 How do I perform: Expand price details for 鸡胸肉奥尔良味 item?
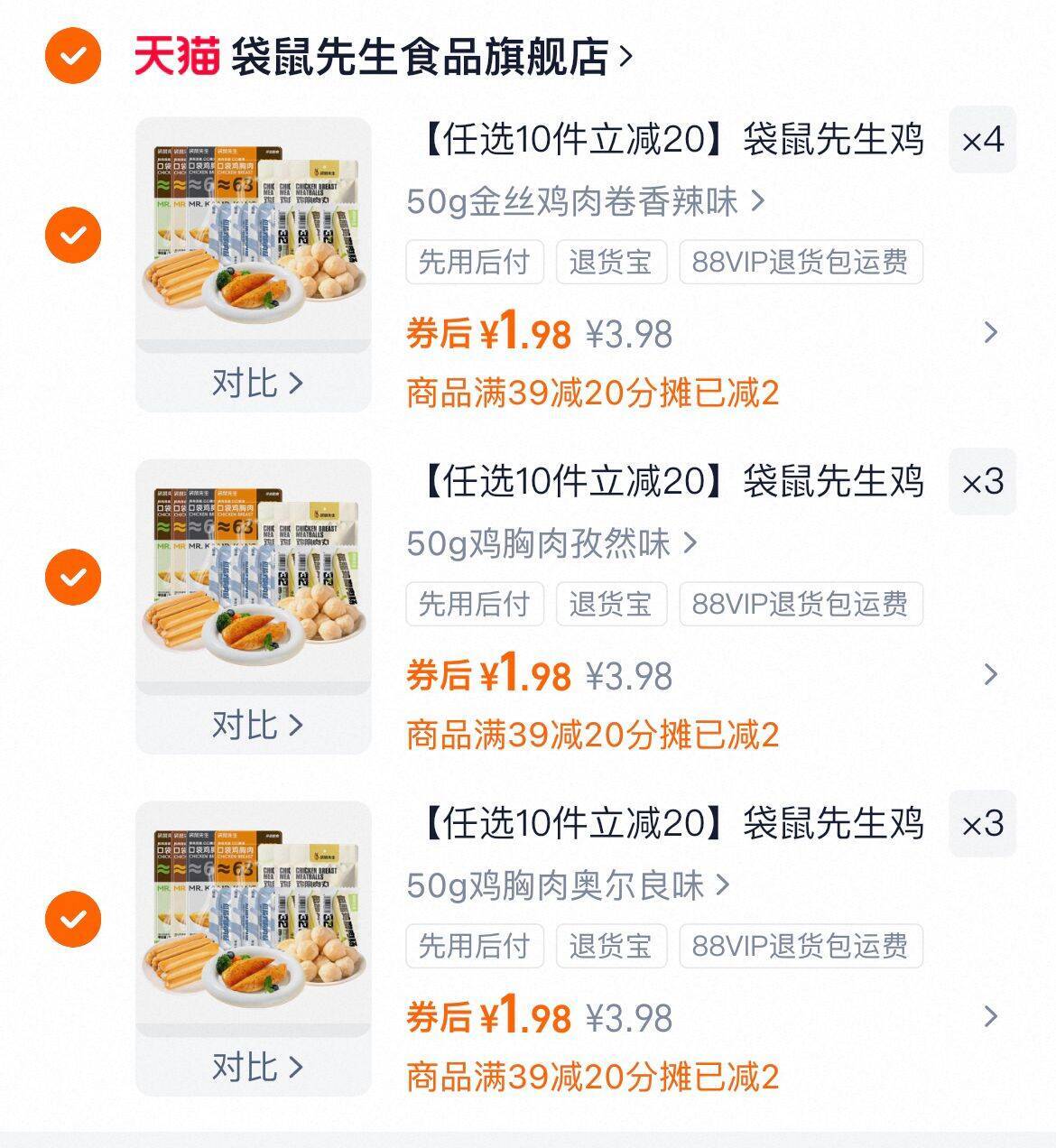pos(990,1017)
